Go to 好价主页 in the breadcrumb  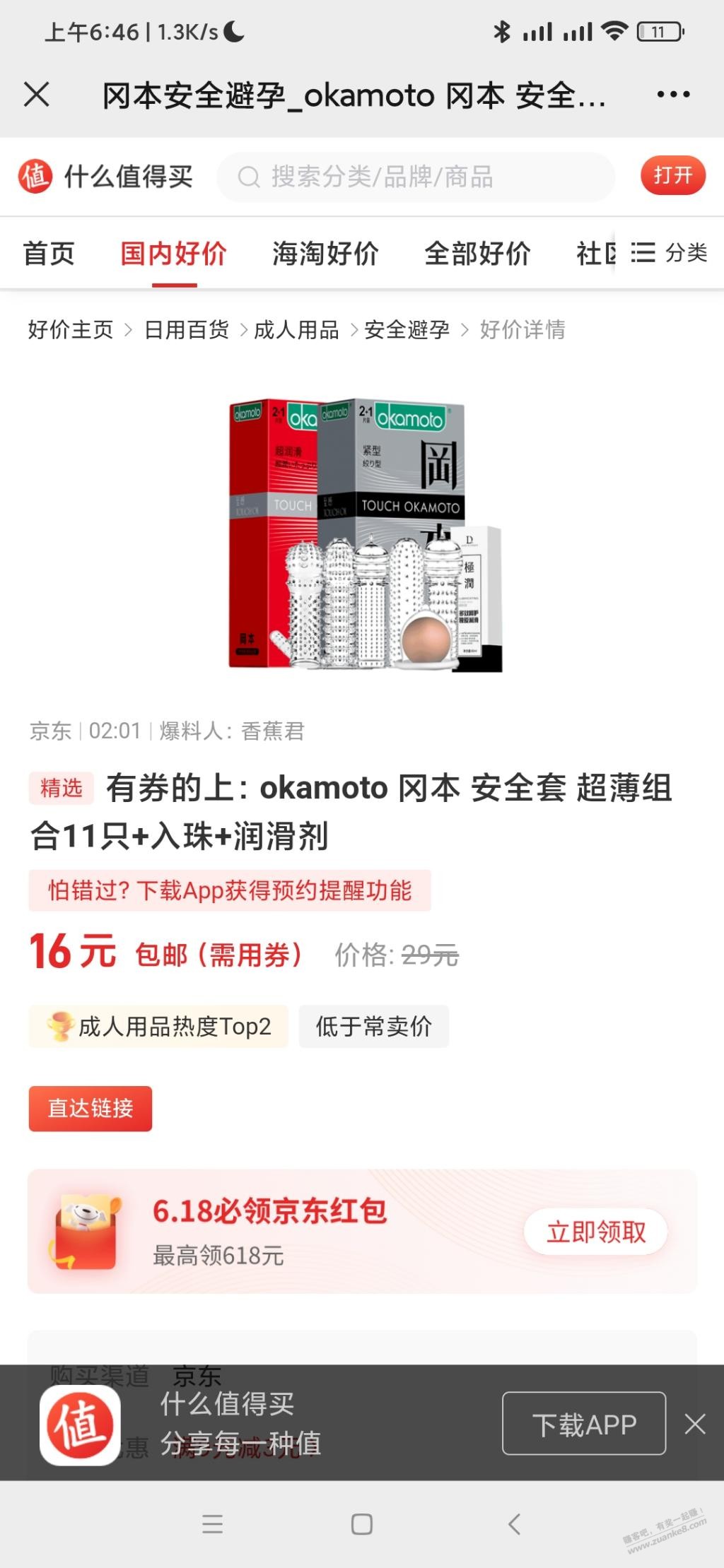(x=71, y=329)
